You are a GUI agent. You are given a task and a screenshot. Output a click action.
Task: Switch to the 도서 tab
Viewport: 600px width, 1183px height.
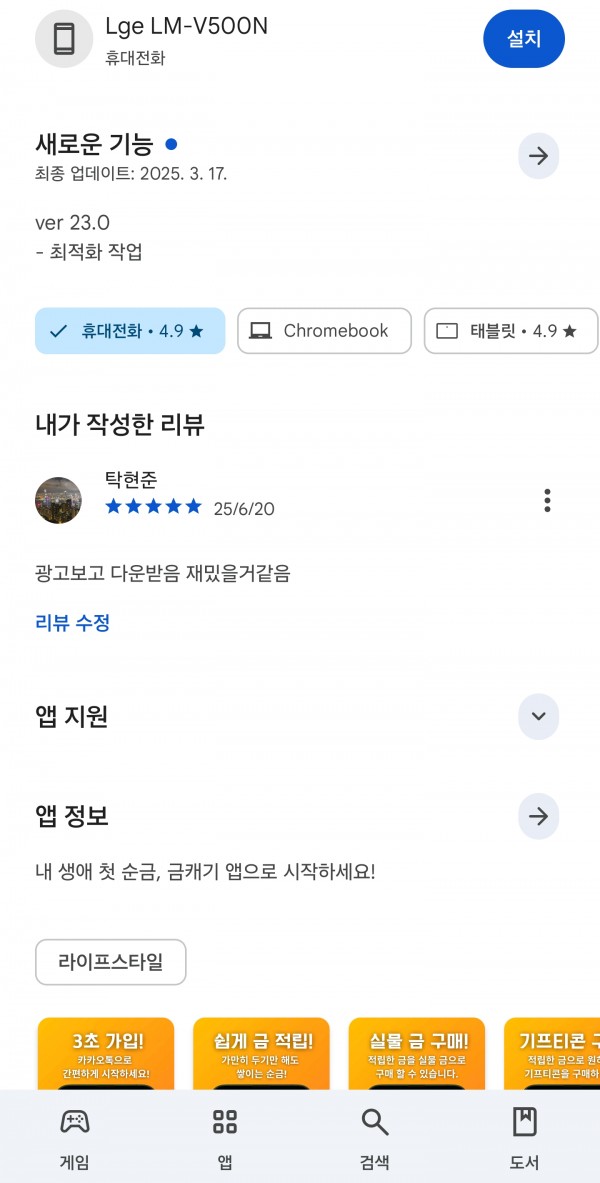coord(525,1136)
